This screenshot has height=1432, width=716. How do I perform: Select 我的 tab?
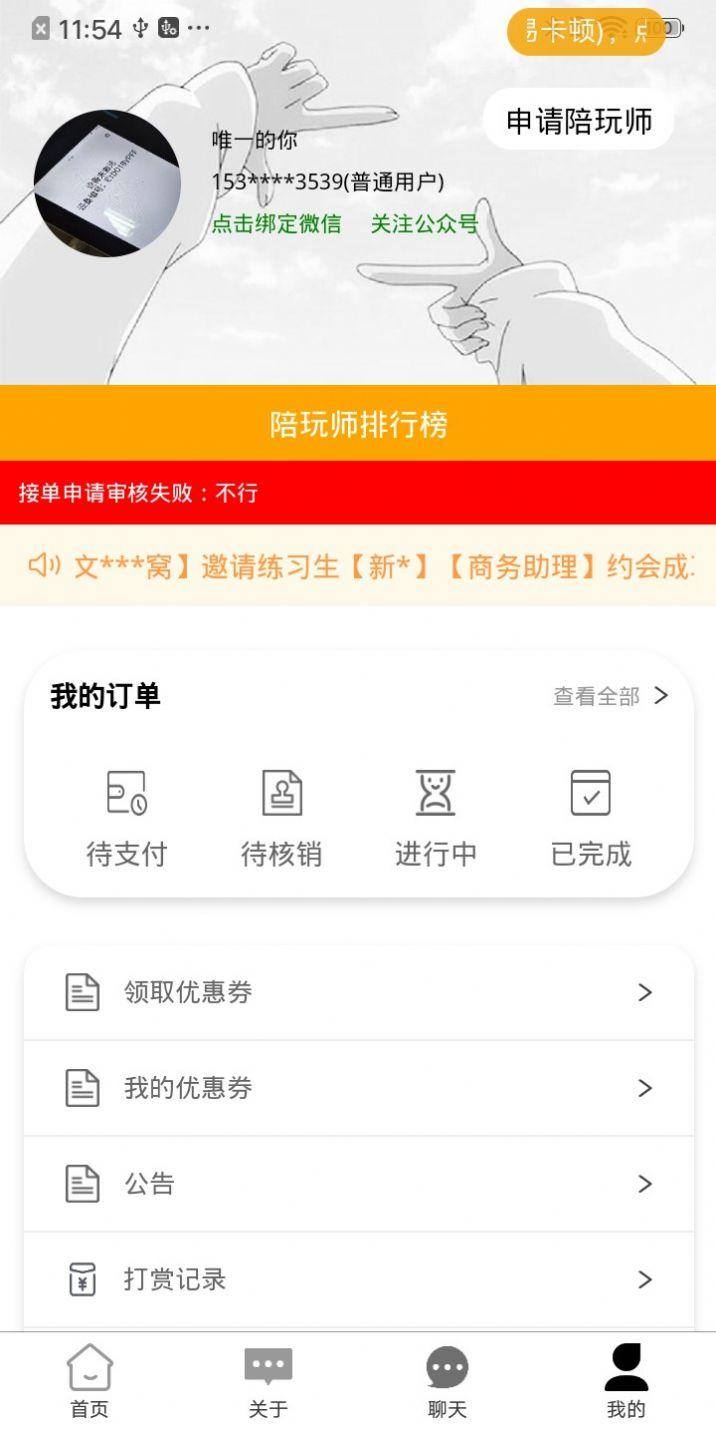pyautogui.click(x=626, y=1382)
